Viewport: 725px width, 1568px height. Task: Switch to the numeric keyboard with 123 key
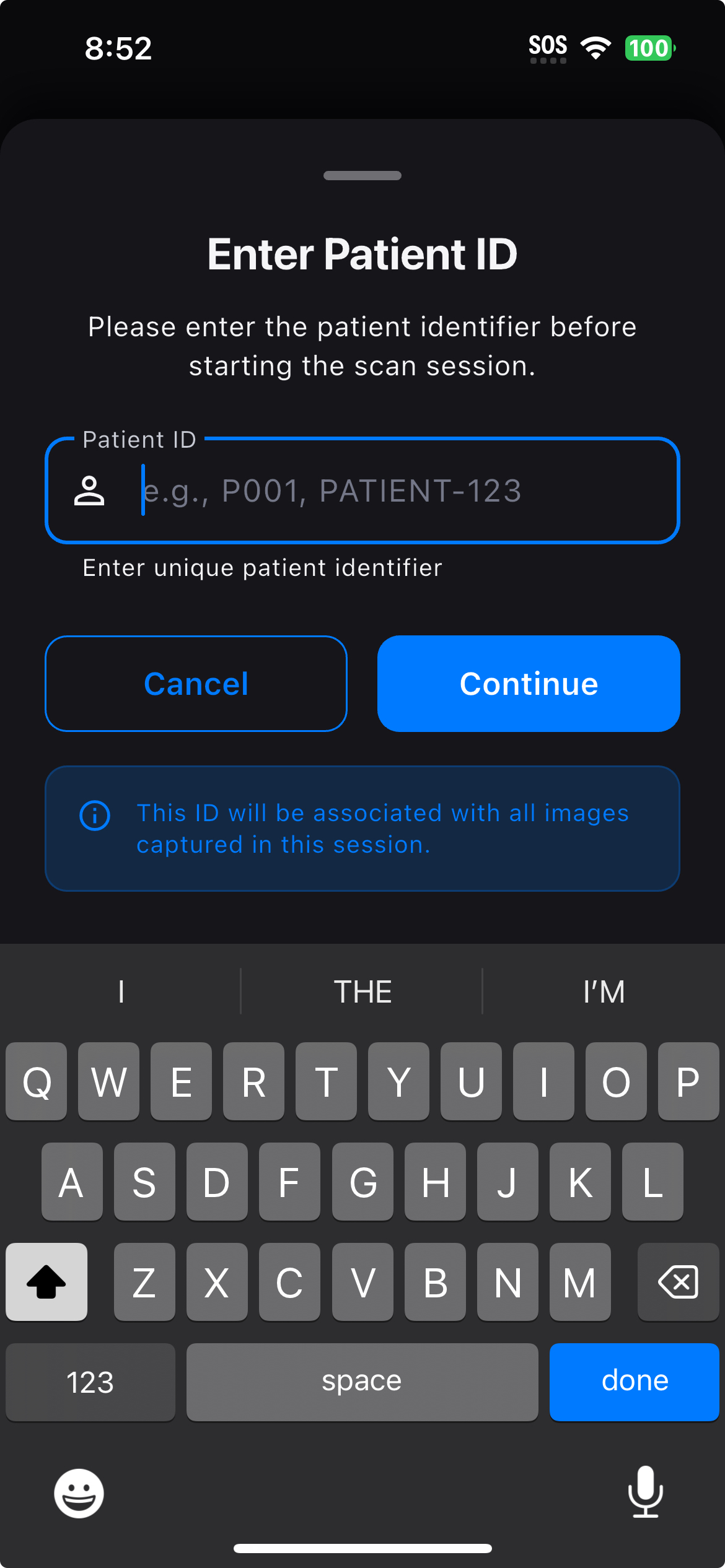pos(90,1382)
